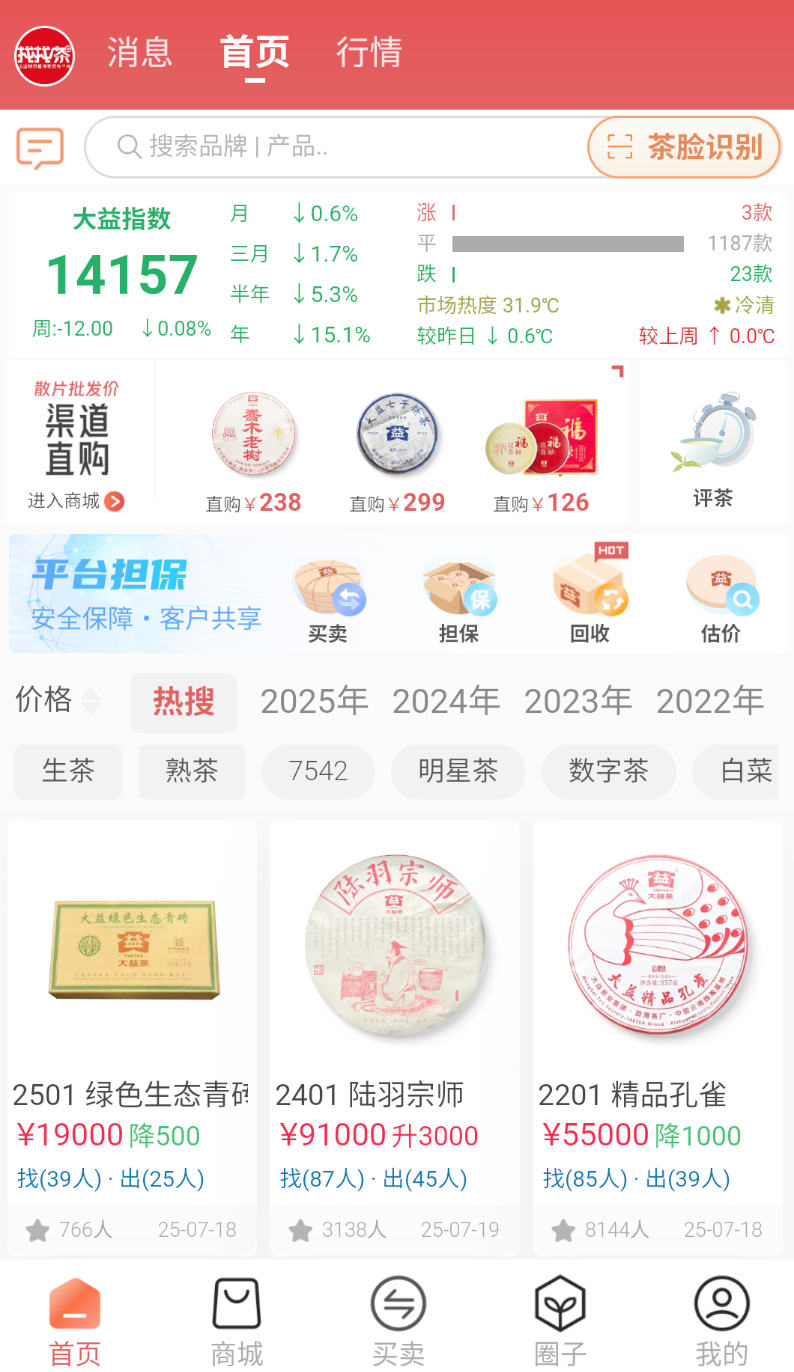
Task: Open 2201 精品孔雀 product card
Action: [x=658, y=1038]
